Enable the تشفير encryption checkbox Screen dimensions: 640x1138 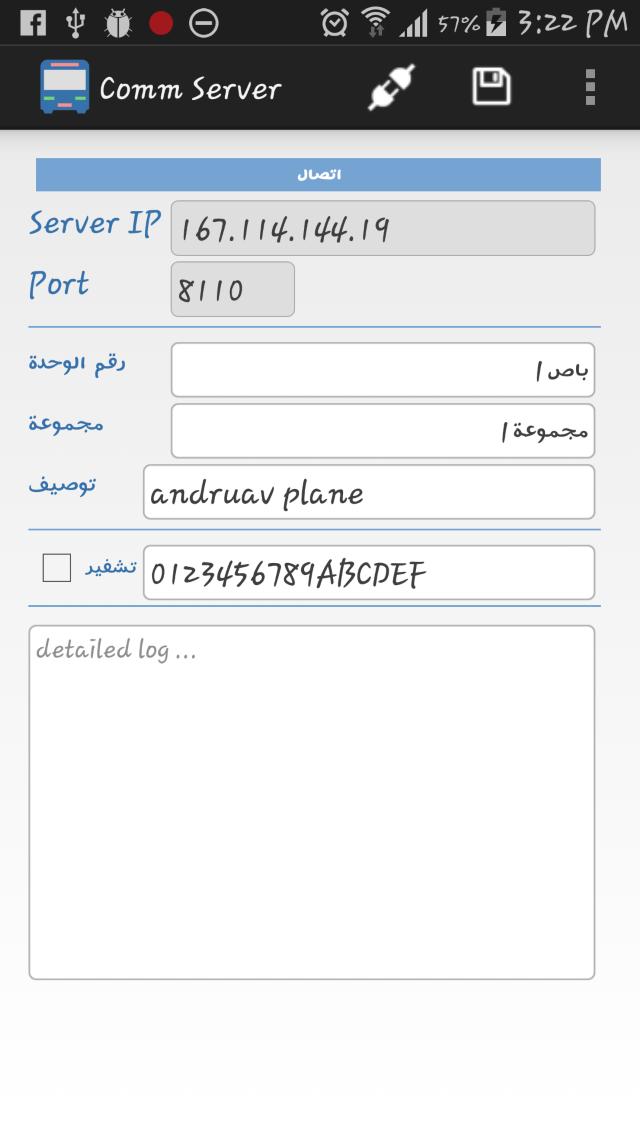pyautogui.click(x=57, y=568)
